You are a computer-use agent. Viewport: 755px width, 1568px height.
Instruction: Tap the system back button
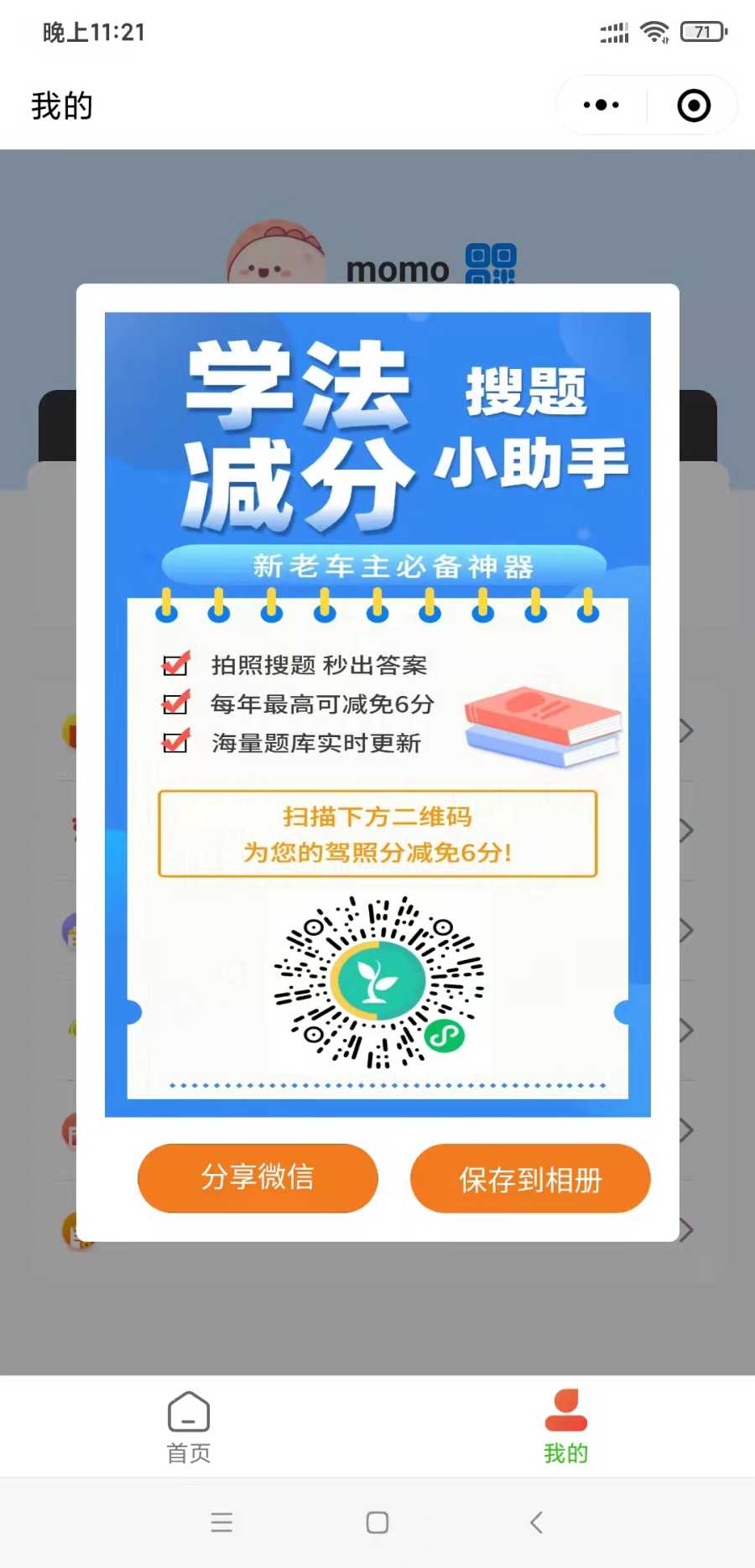pyautogui.click(x=537, y=1522)
